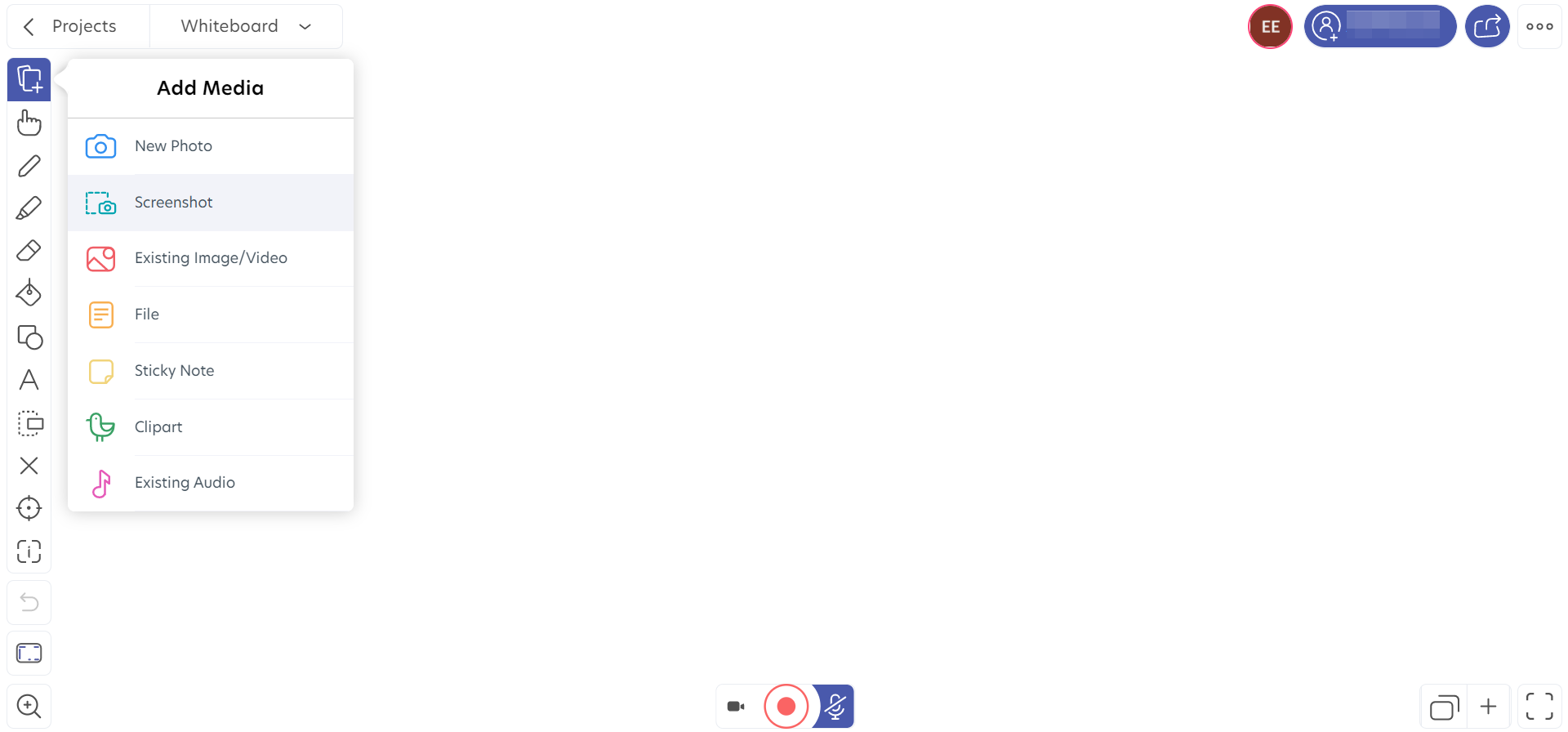Pick the pencil drawing tool

(29, 166)
